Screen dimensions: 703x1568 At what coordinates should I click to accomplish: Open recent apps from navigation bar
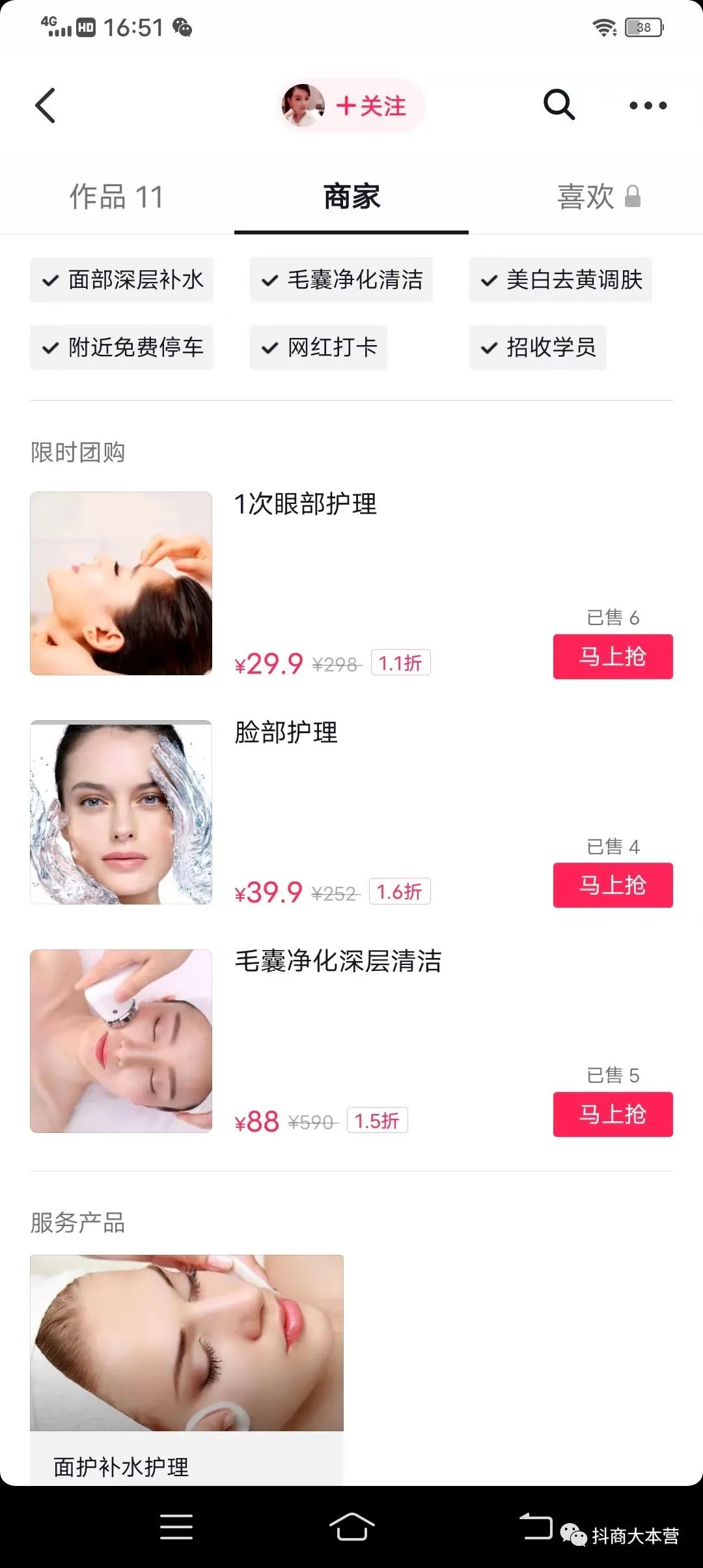coord(176,1526)
